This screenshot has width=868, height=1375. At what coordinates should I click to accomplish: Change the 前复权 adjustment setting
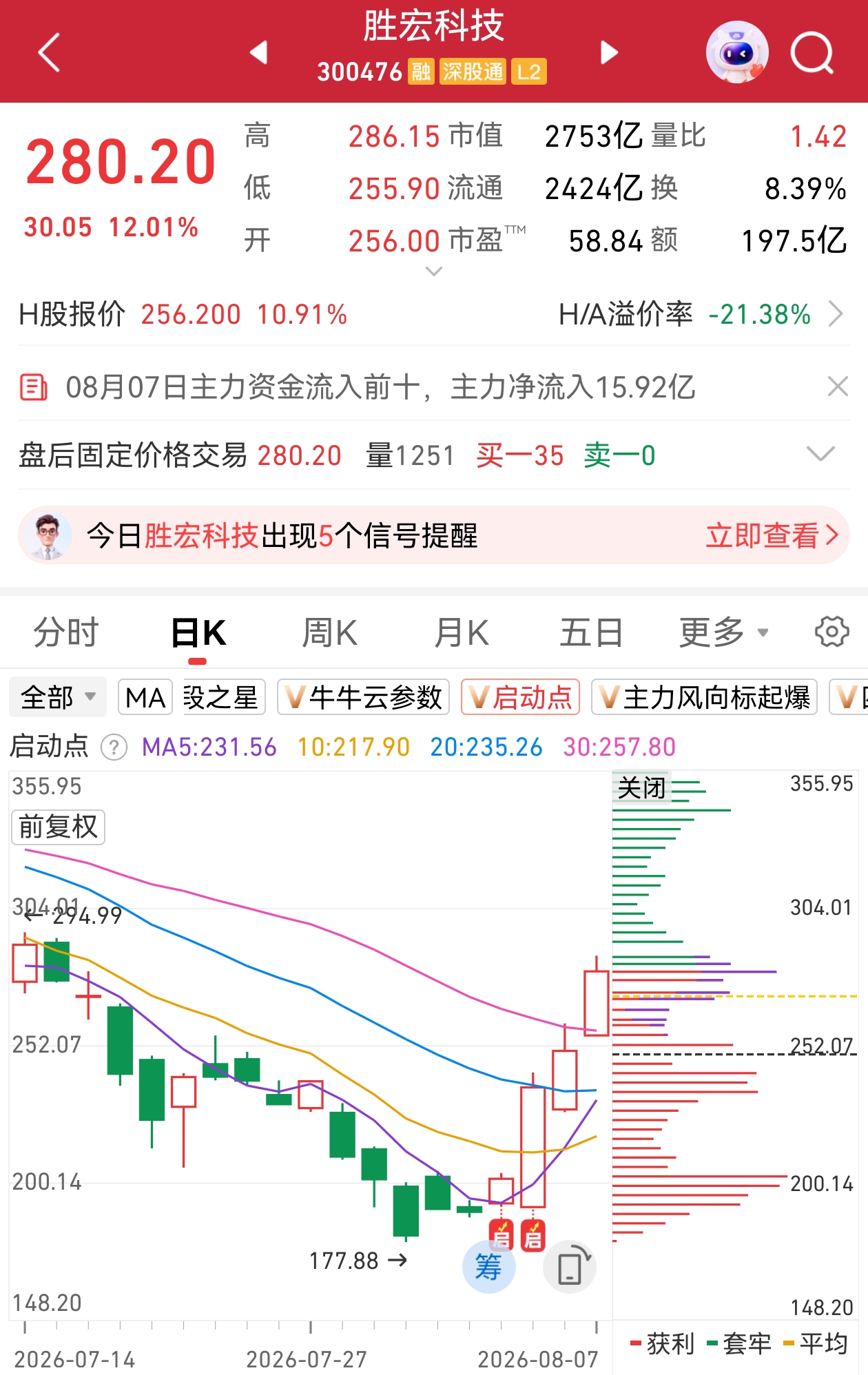point(58,827)
